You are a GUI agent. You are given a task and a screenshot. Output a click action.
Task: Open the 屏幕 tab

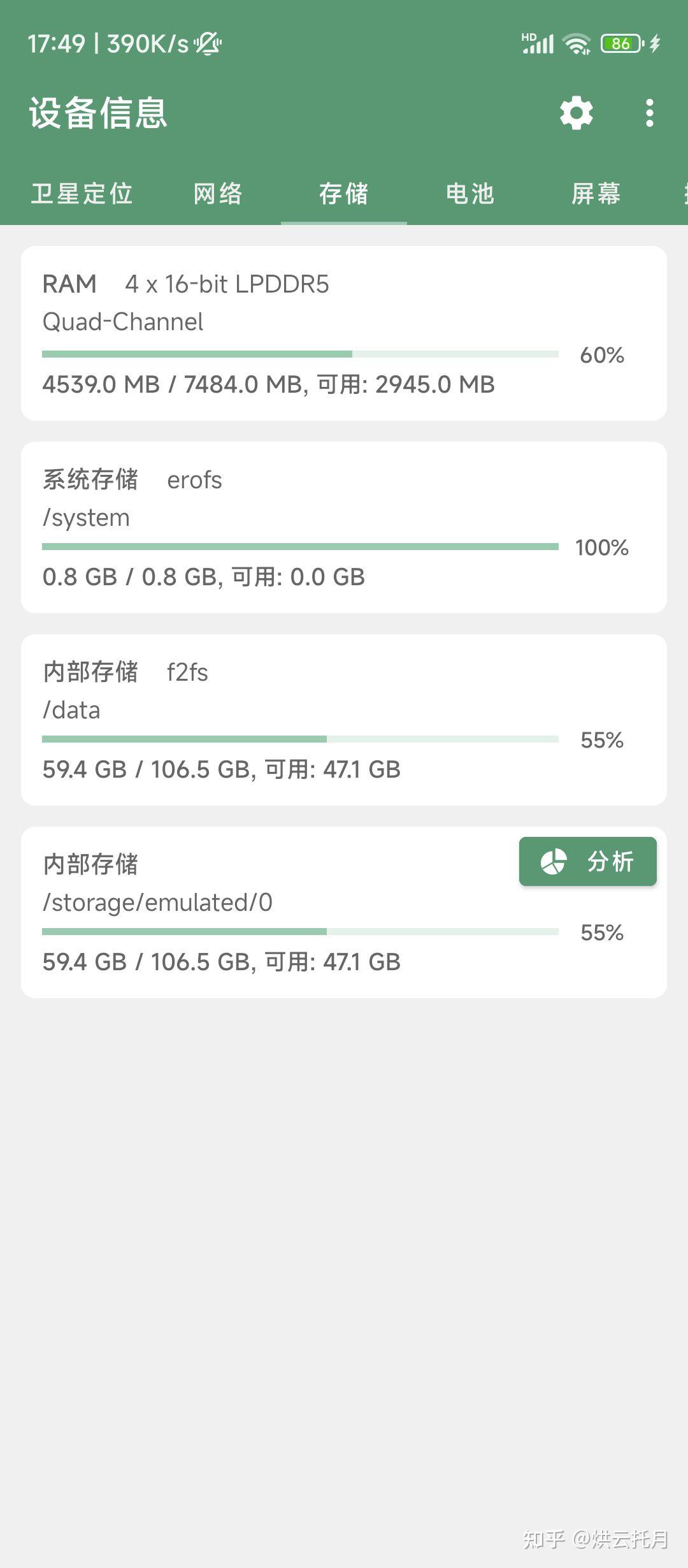click(x=596, y=194)
